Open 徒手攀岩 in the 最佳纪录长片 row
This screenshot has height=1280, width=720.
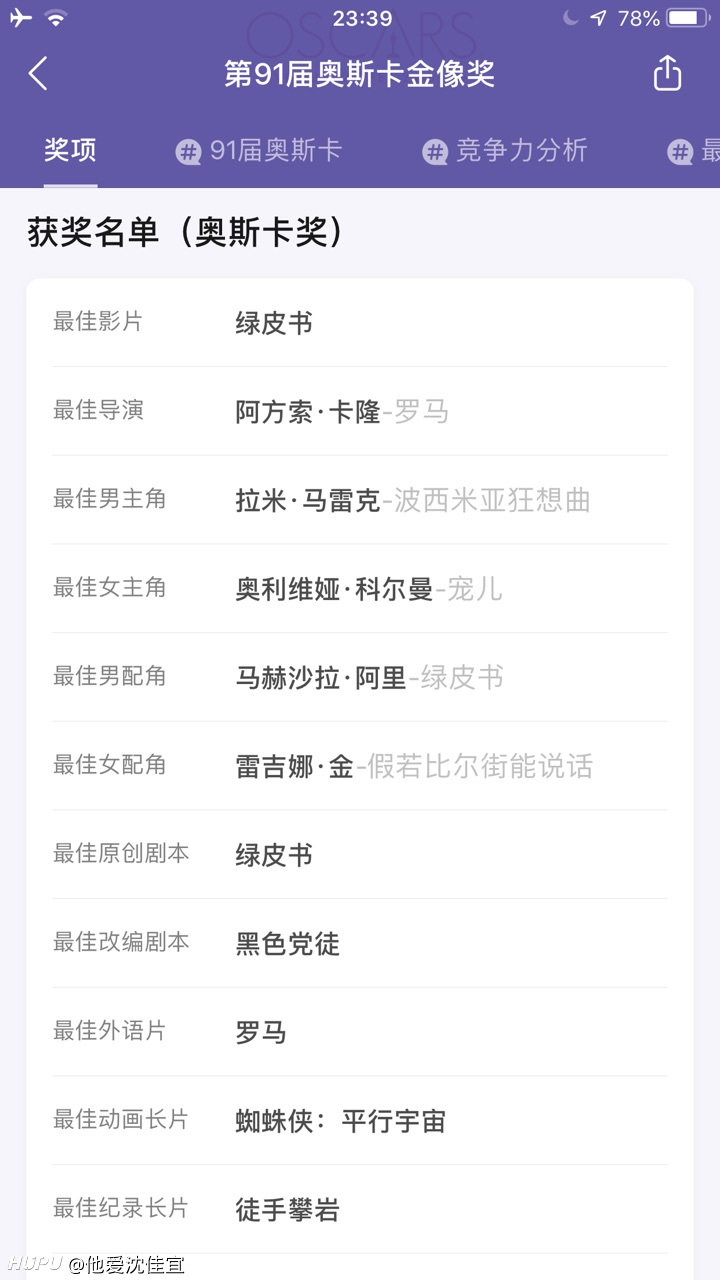point(288,1210)
